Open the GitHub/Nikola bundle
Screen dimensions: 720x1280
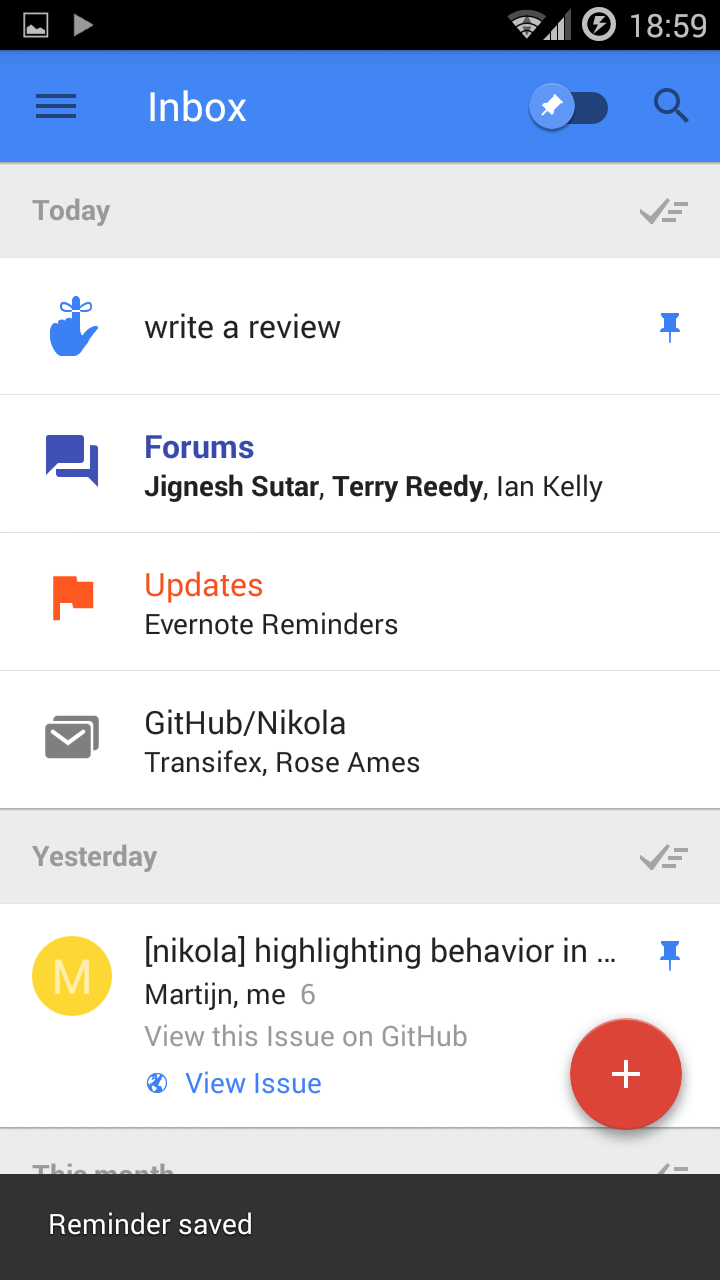point(360,740)
